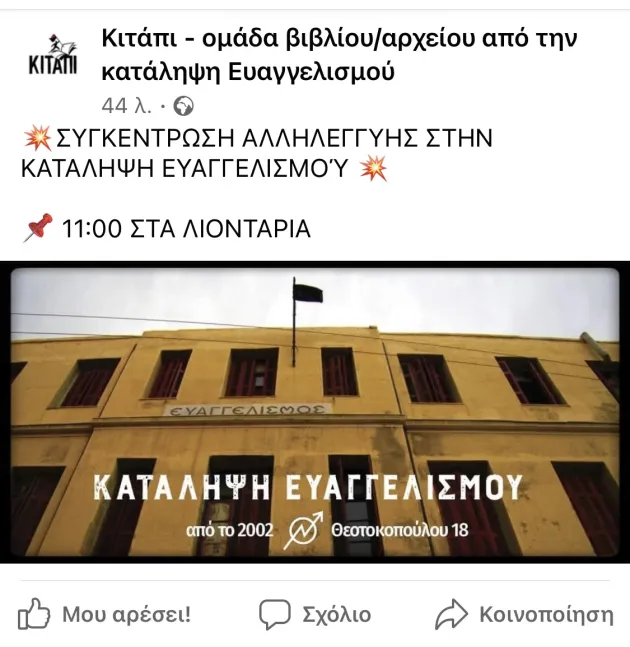Viewport: 630px width, 647px height.
Task: Open the Κατάληψη Ευαγγελισμού post image
Action: point(315,412)
